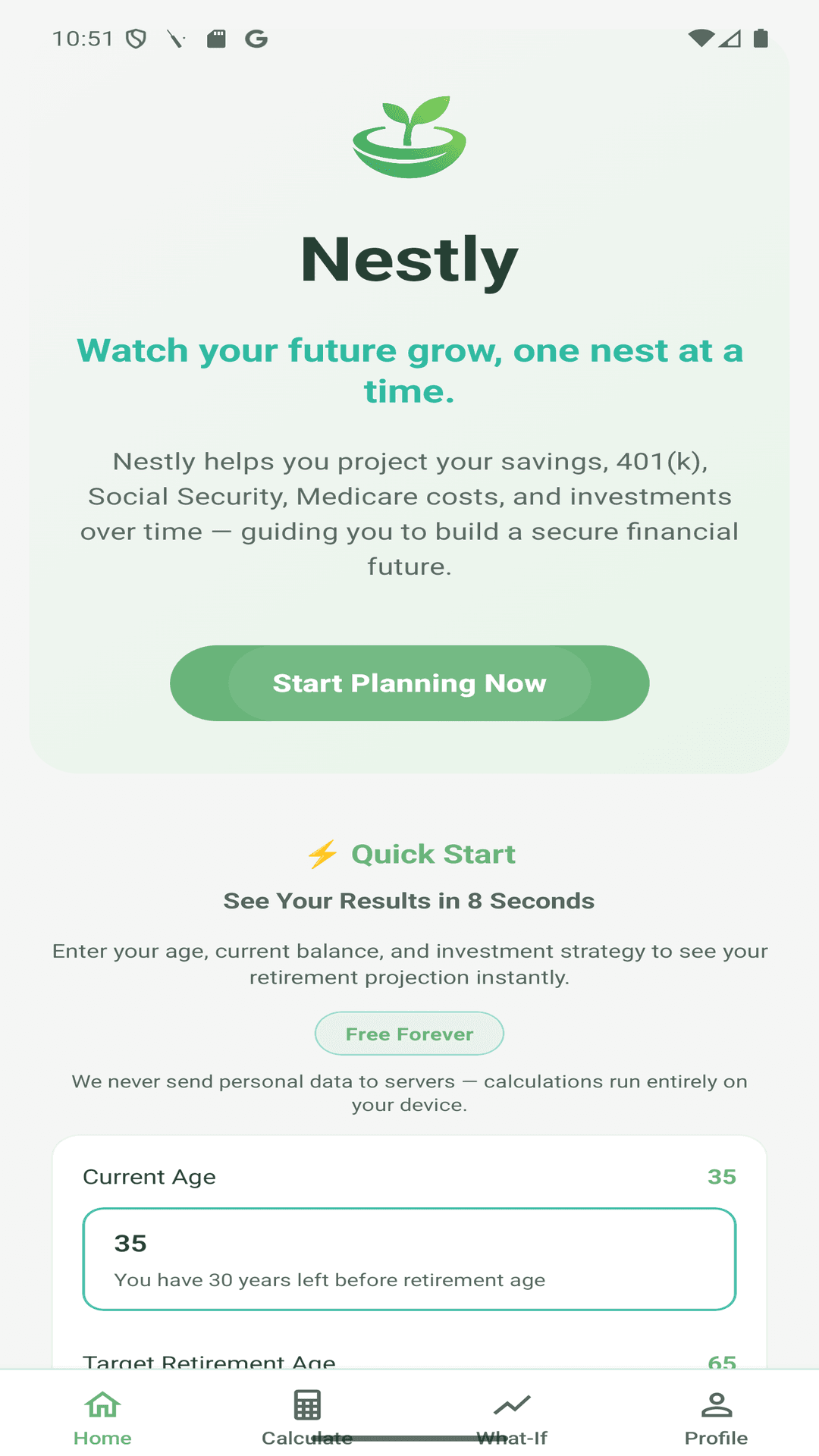The height and width of the screenshot is (1456, 819).
Task: Select the What-If chart icon
Action: (512, 1403)
